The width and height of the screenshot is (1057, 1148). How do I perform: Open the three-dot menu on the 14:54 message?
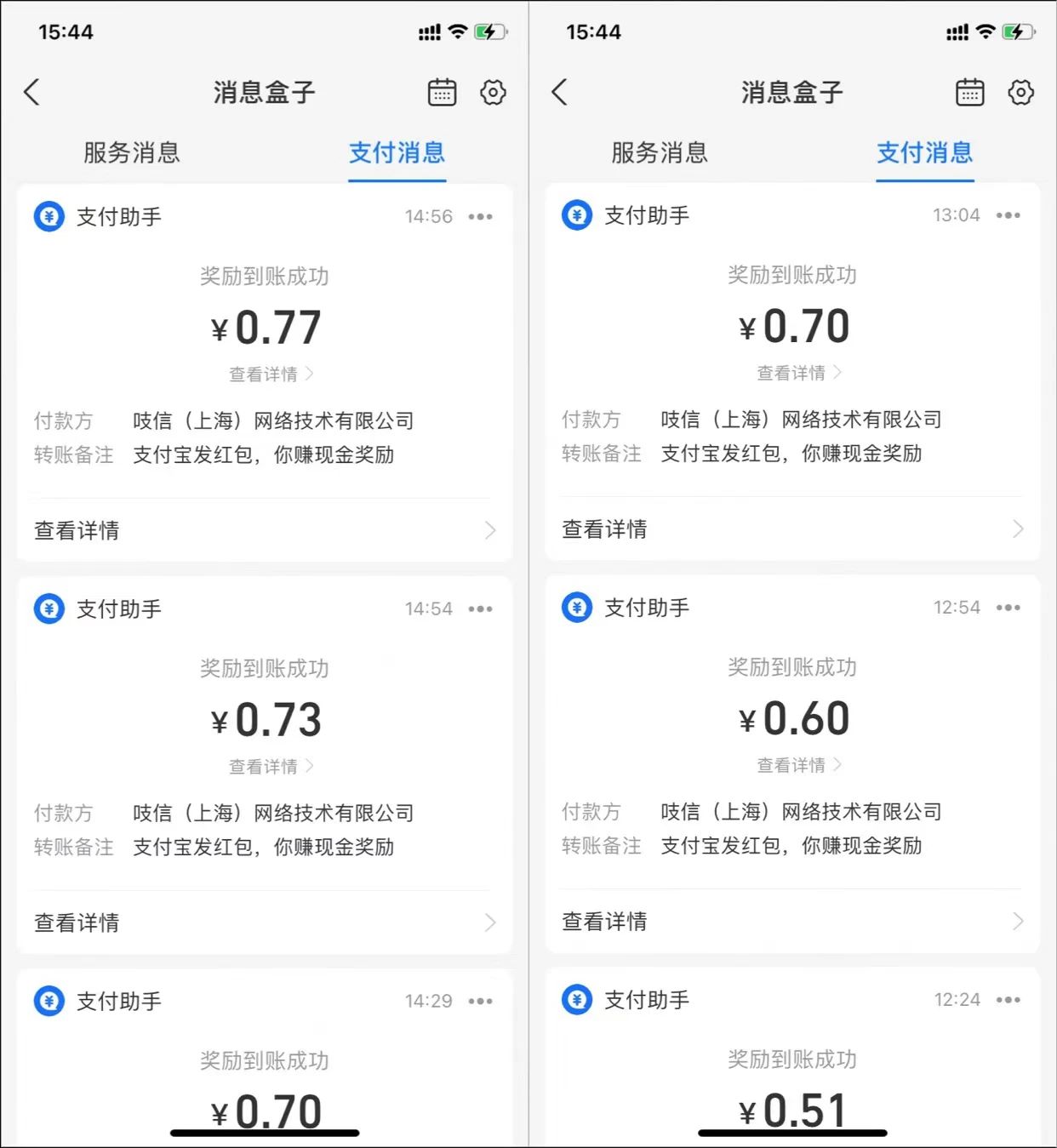482,608
